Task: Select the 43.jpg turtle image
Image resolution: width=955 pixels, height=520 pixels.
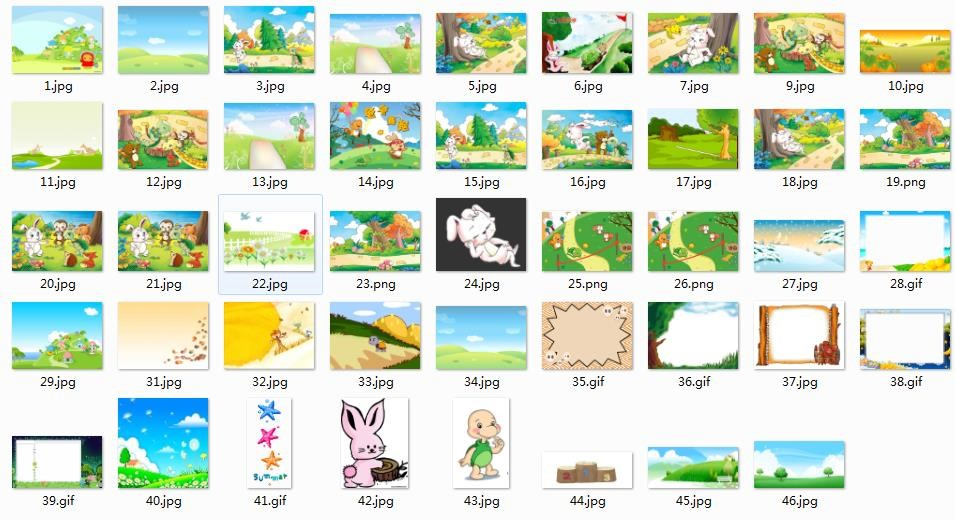Action: (x=481, y=441)
